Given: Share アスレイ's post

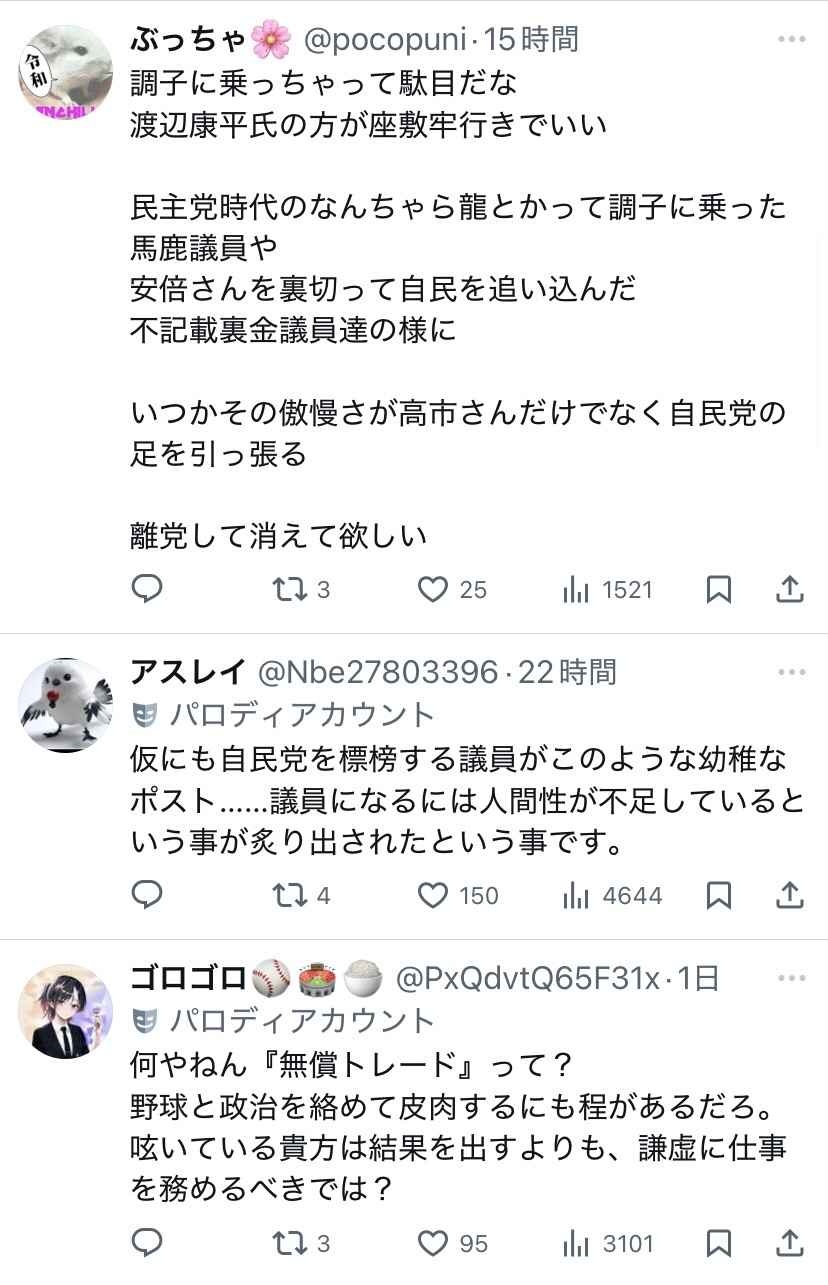Looking at the screenshot, I should pos(790,894).
